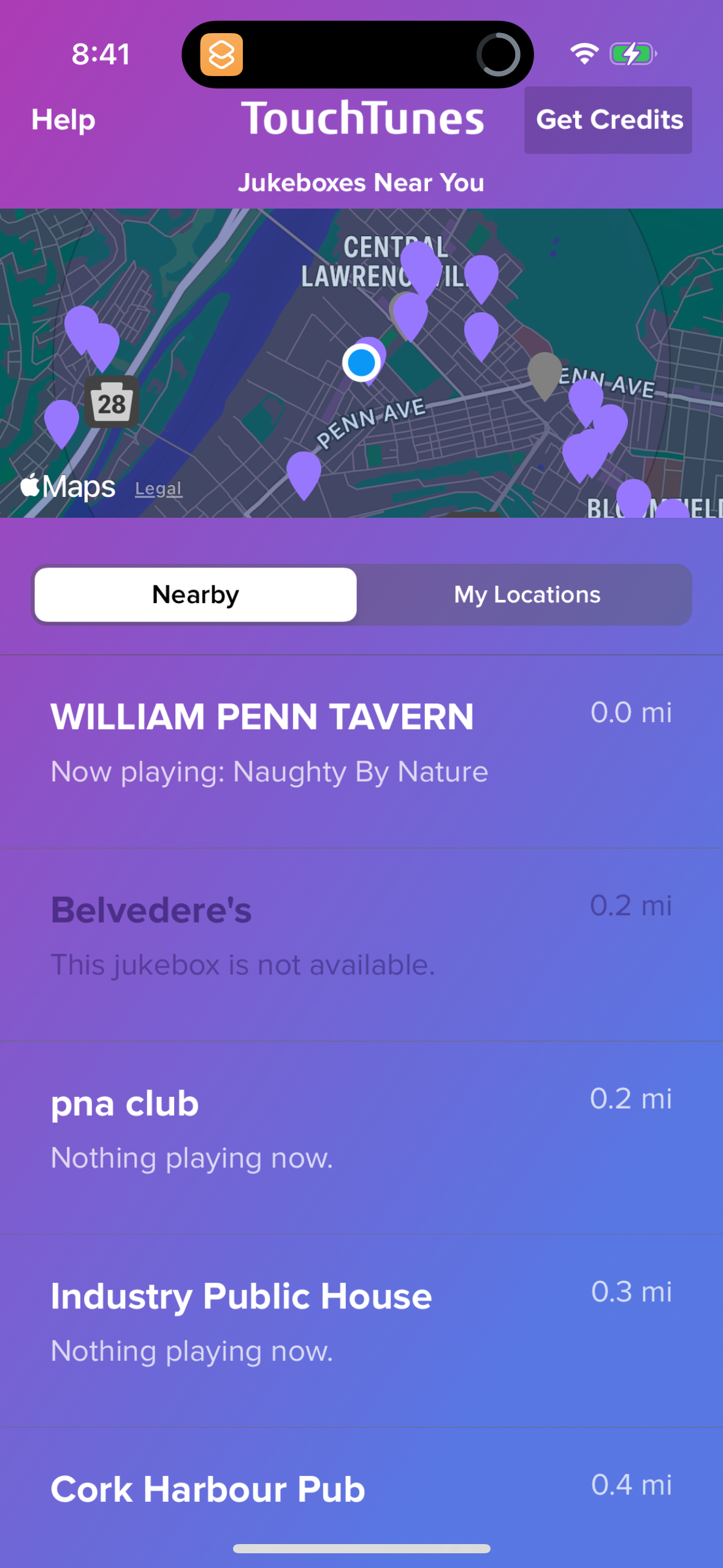Image resolution: width=723 pixels, height=1568 pixels.
Task: Tap Get Credits
Action: coord(608,120)
